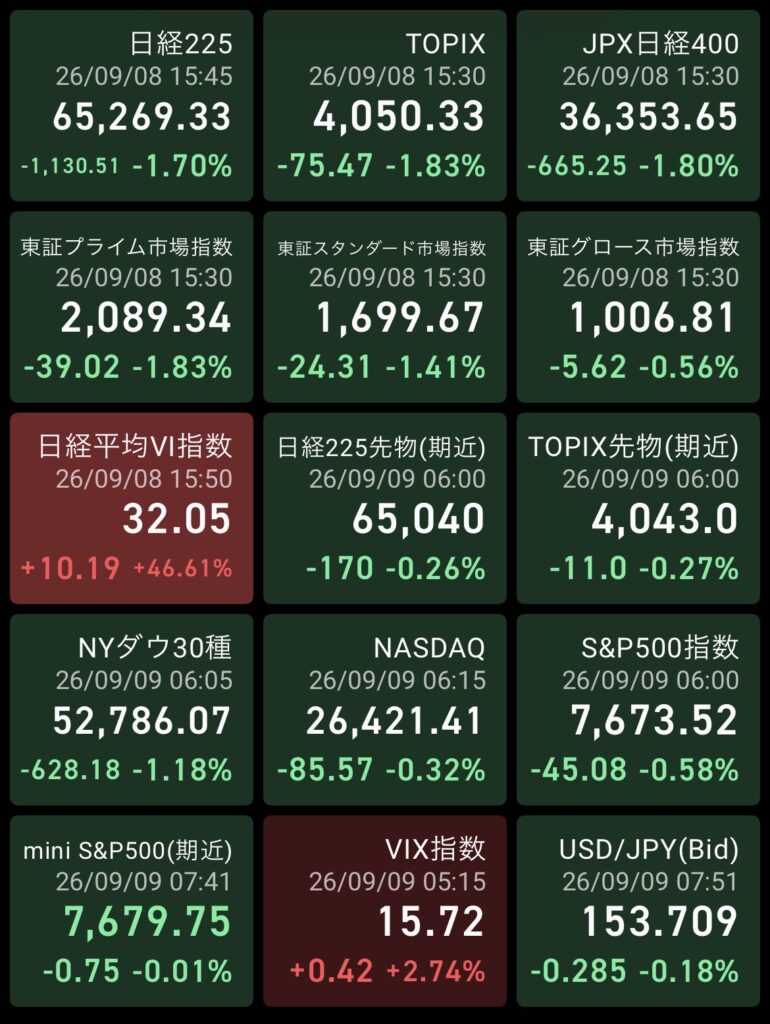View 日経225先物(期近) futures tile
770x1024 pixels.
385,508
